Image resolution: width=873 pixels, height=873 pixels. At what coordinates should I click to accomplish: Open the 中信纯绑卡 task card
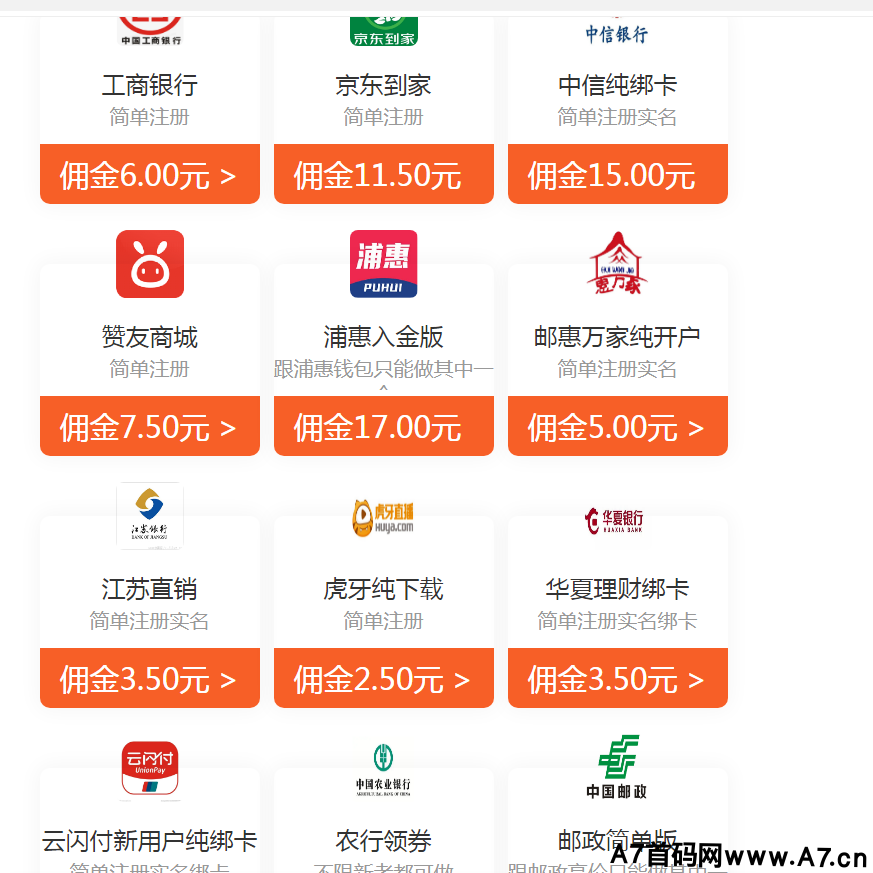(x=617, y=85)
